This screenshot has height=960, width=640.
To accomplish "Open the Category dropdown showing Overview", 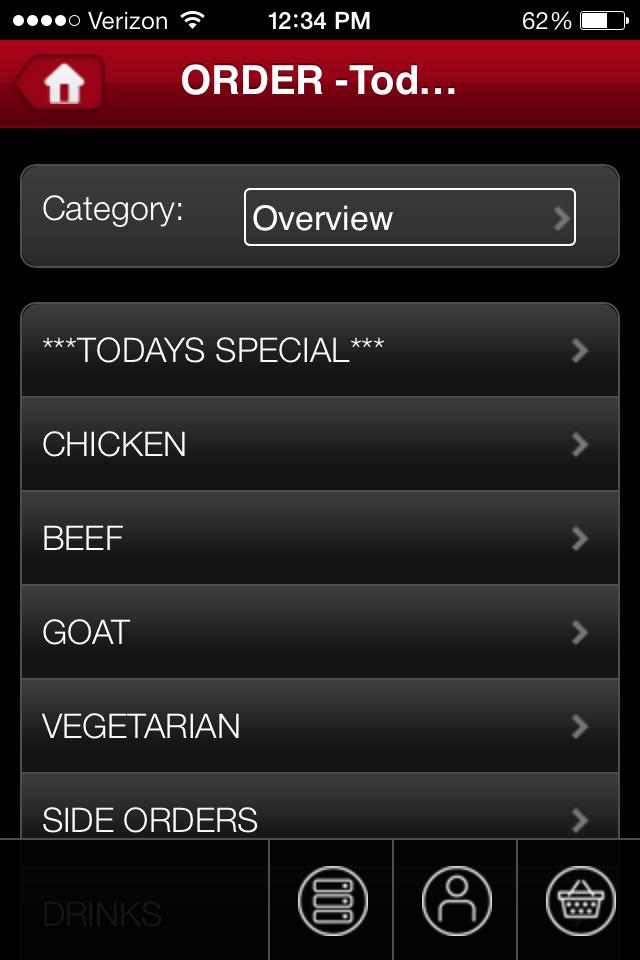I will [409, 217].
